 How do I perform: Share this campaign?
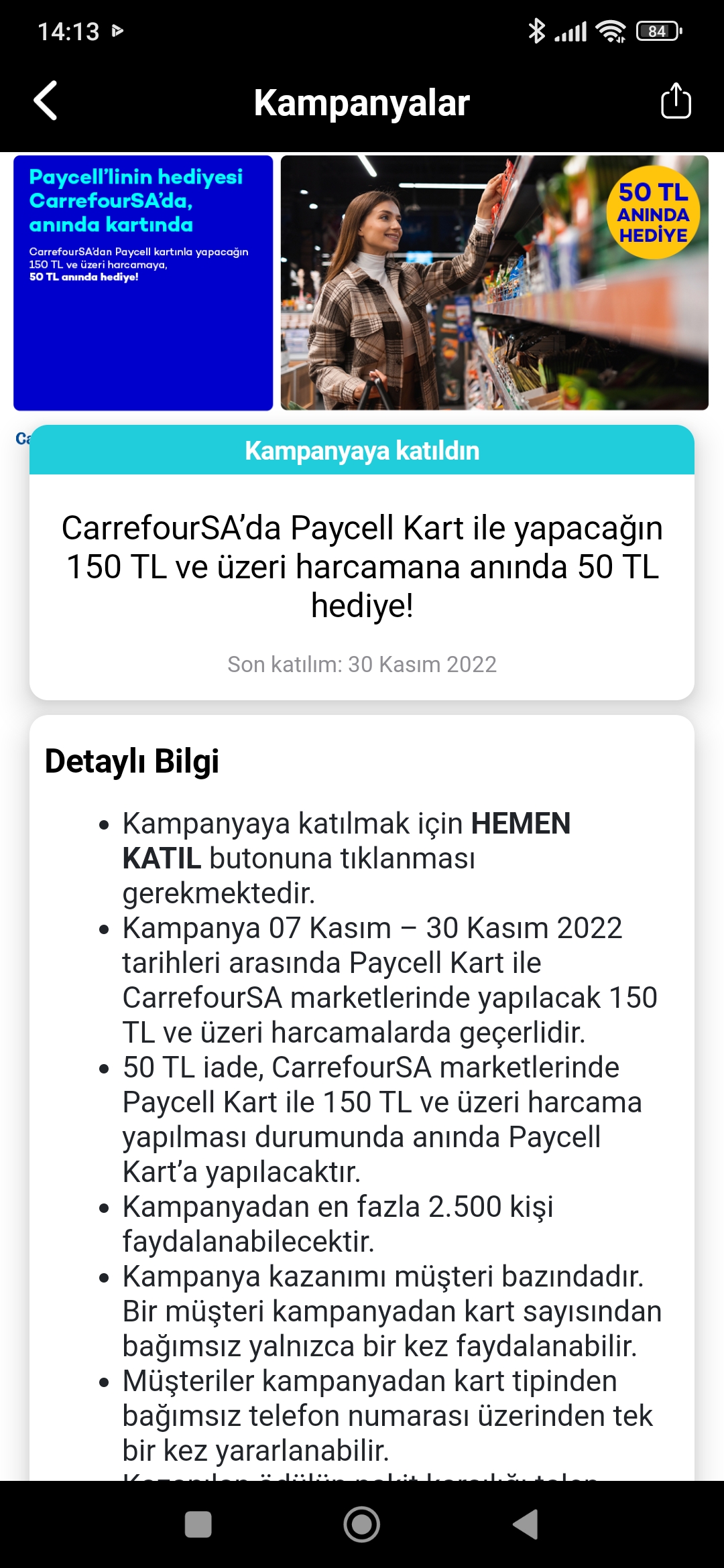click(676, 101)
